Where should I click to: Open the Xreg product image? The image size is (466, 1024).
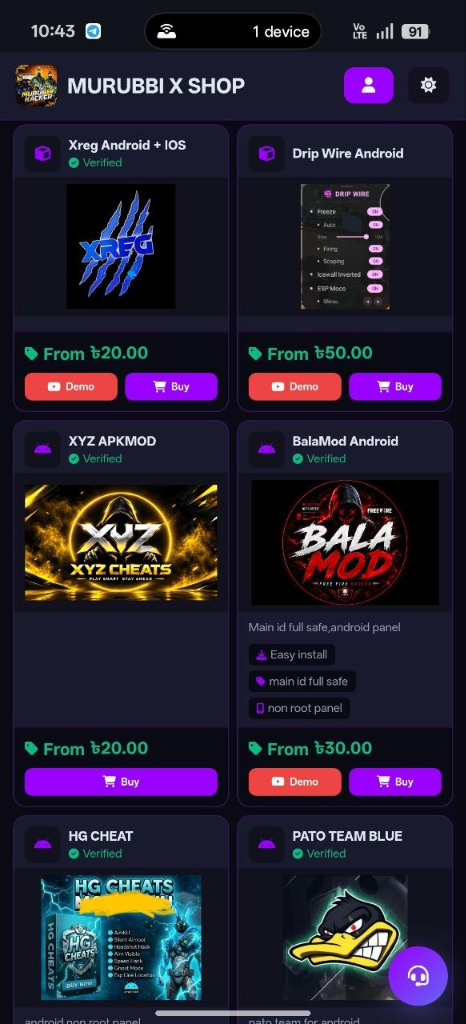coord(121,246)
